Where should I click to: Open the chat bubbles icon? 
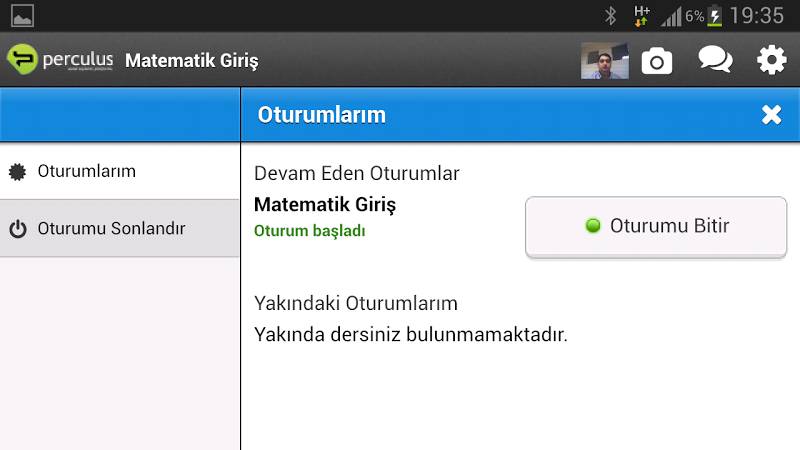coord(715,60)
